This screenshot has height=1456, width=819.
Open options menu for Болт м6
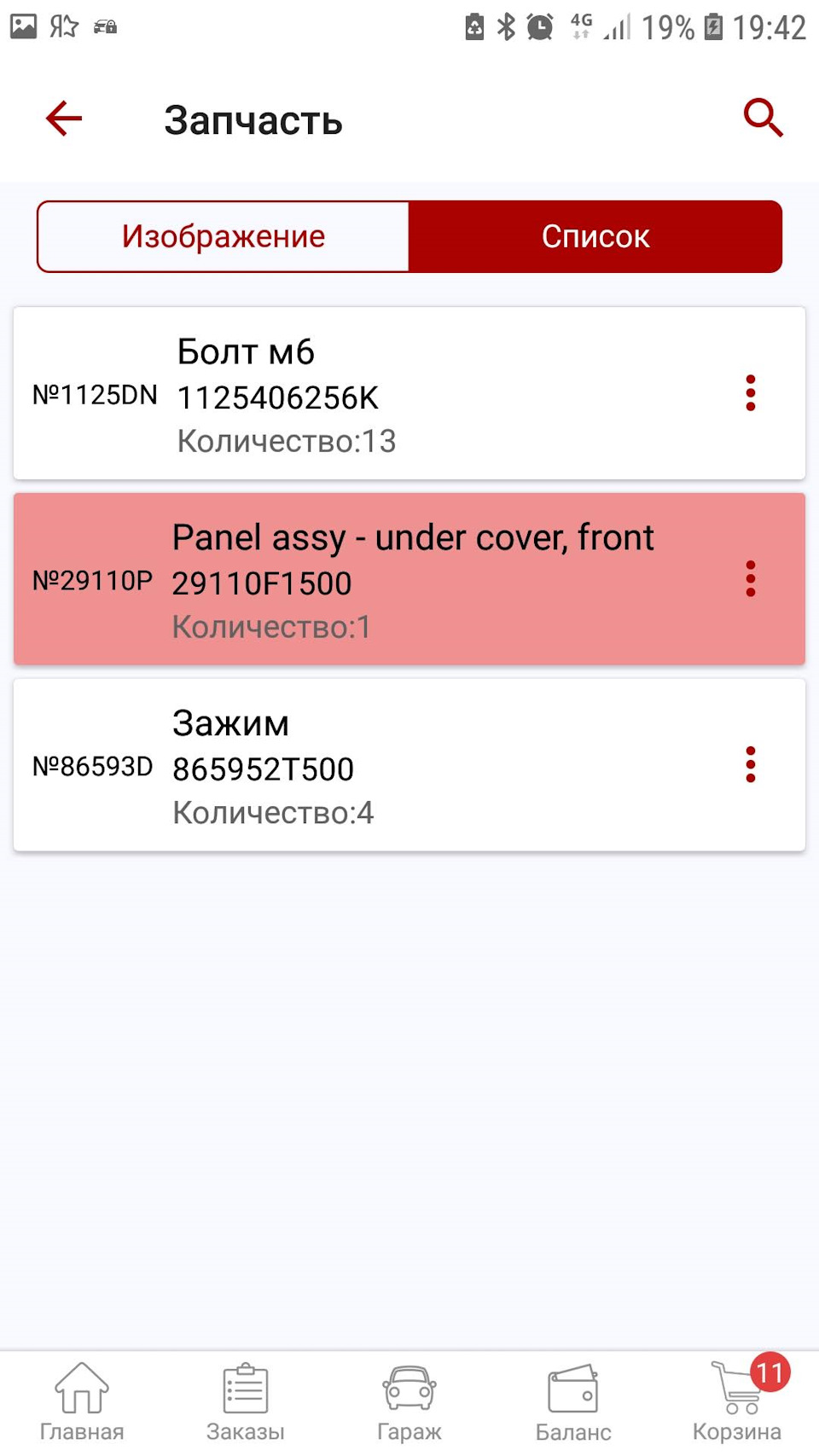751,393
